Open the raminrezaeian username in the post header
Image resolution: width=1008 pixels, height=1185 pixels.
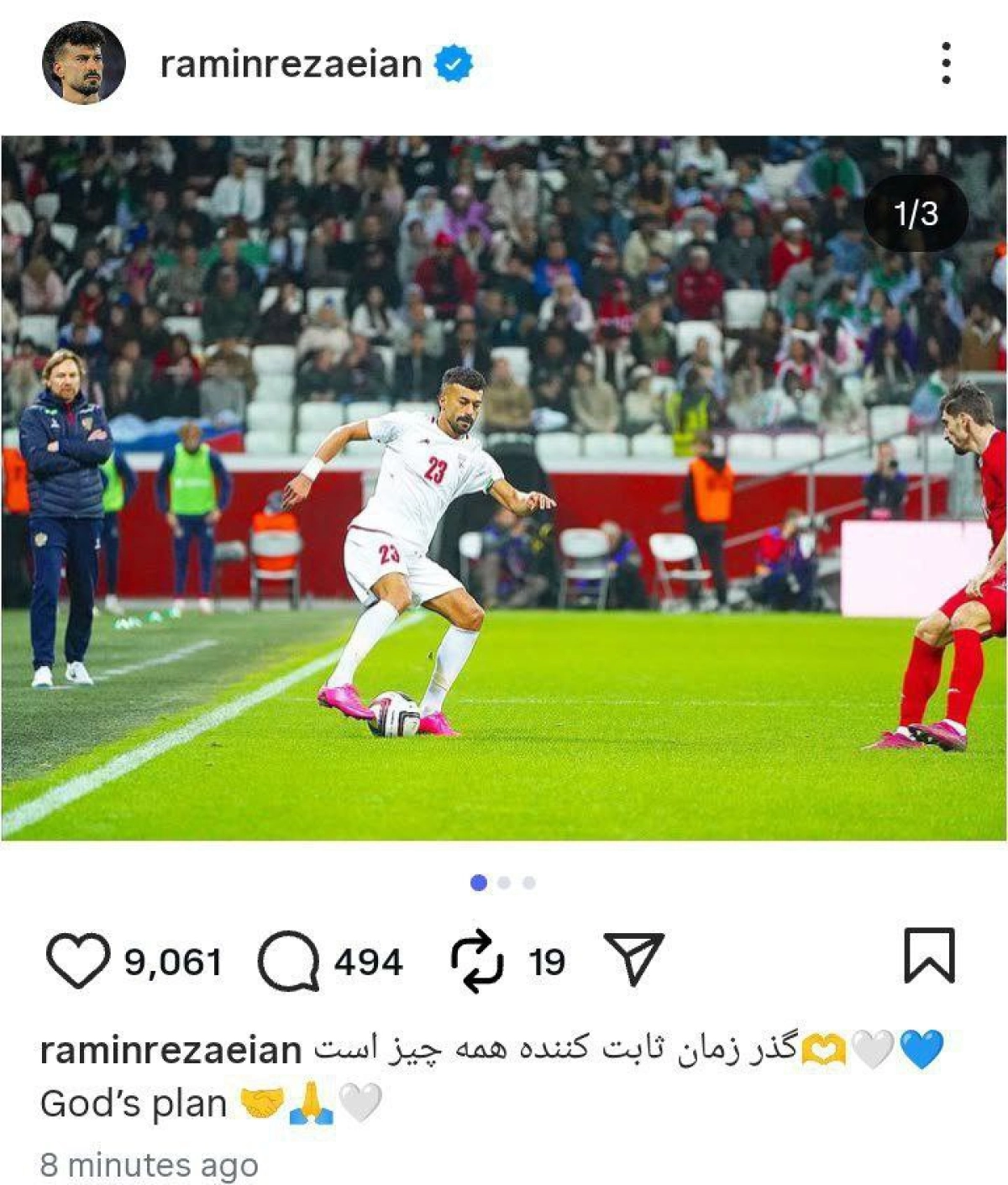(x=291, y=65)
